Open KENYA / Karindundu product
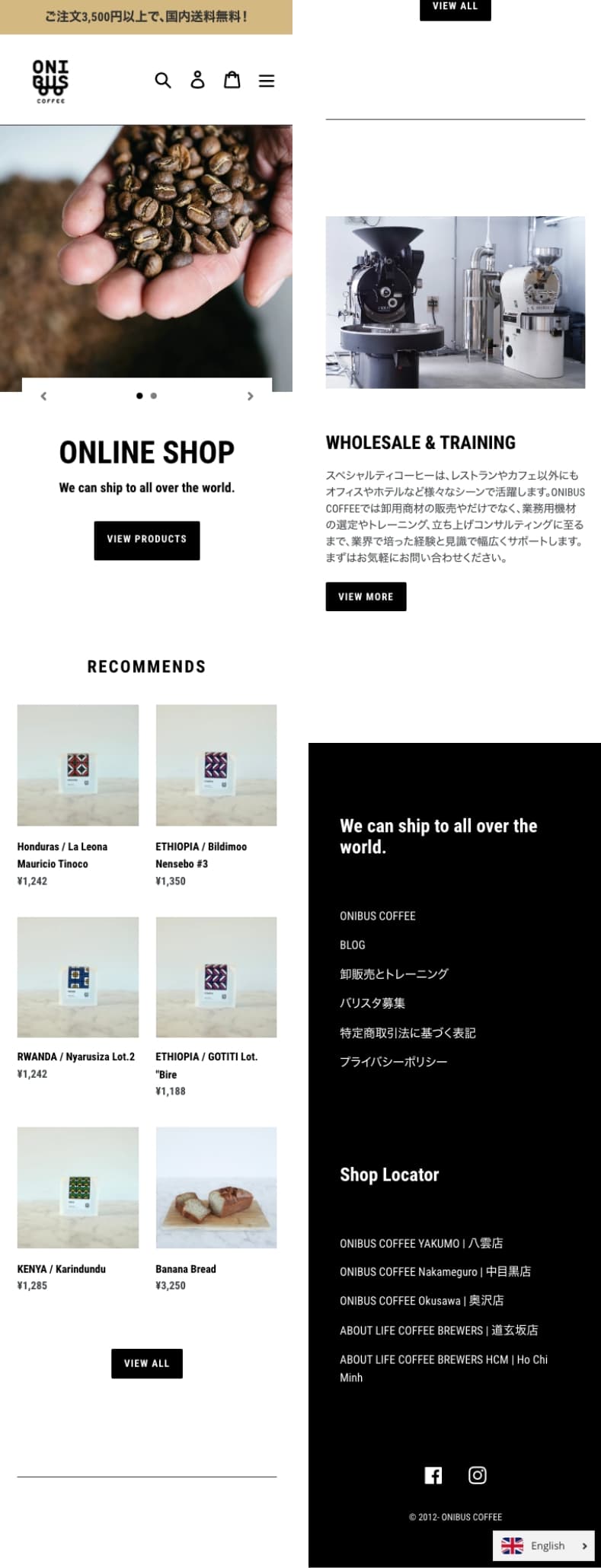Screen dimensions: 601x1568 pos(78,1187)
